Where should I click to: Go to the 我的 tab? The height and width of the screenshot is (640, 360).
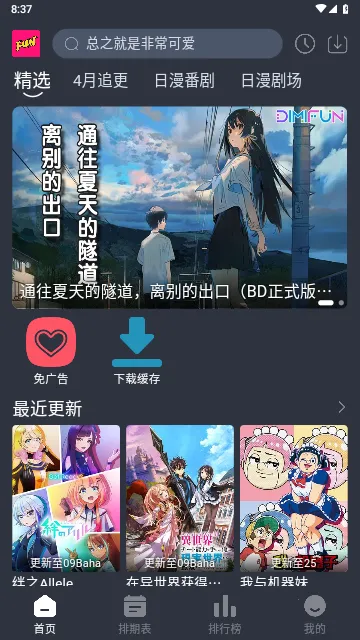click(x=315, y=614)
